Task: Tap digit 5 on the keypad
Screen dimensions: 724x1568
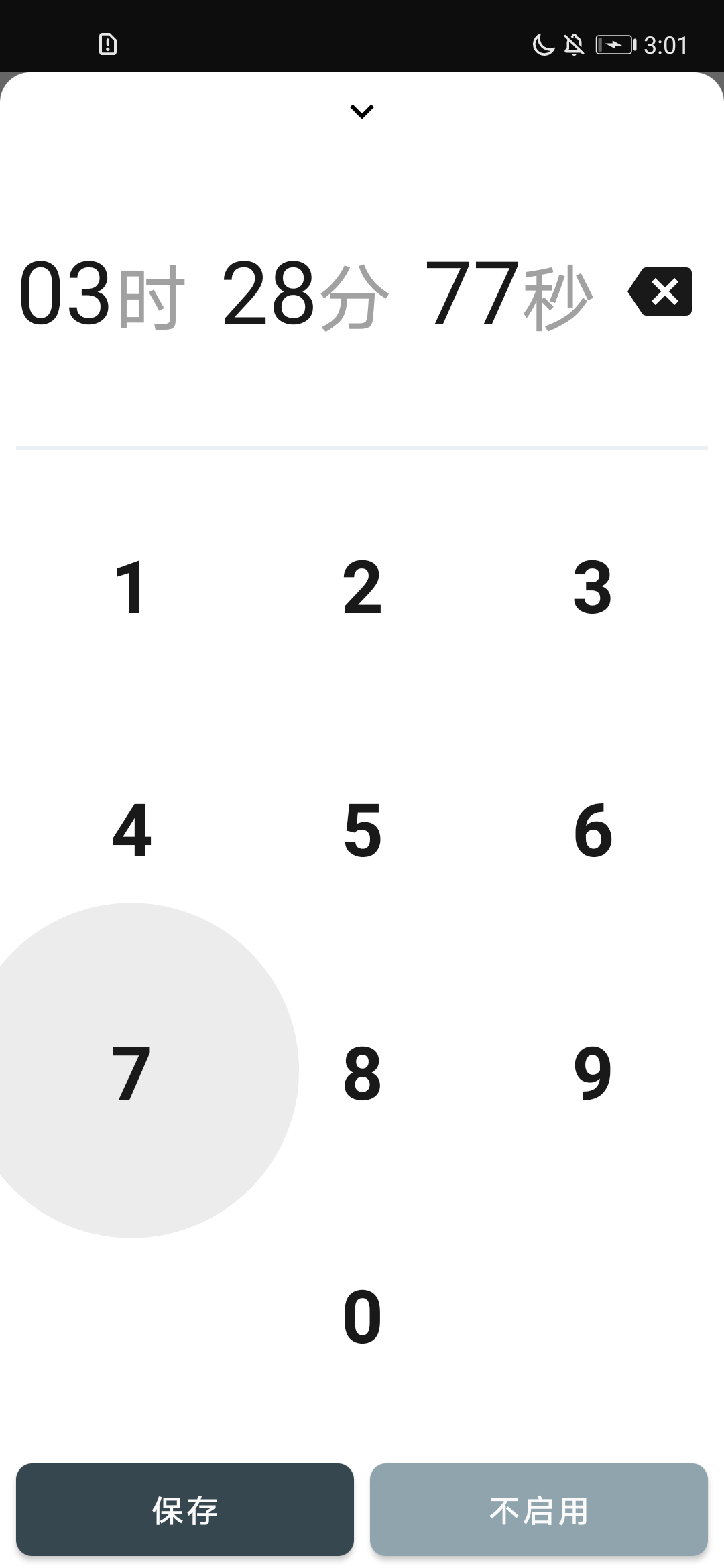Action: click(x=362, y=831)
